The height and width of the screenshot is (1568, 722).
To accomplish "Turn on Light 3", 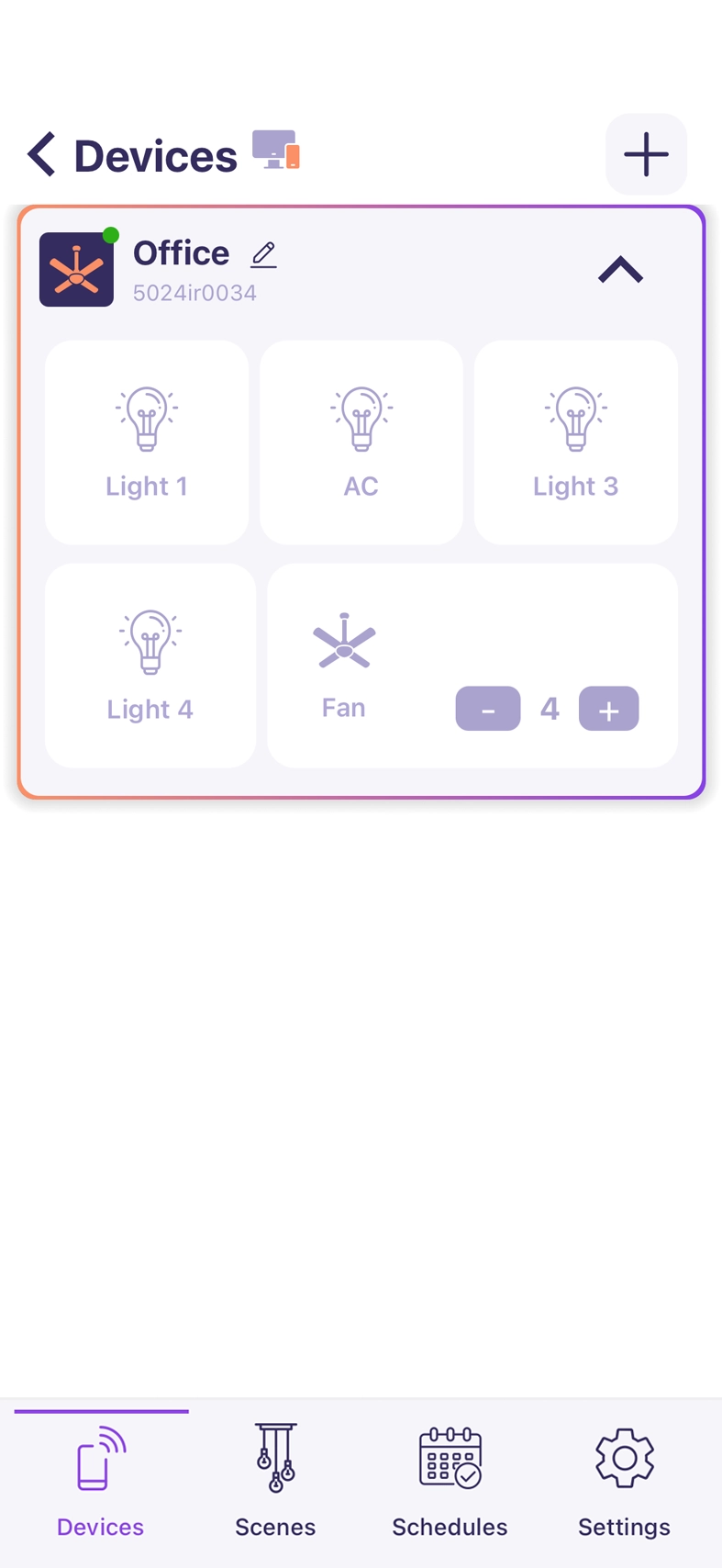I will (575, 442).
